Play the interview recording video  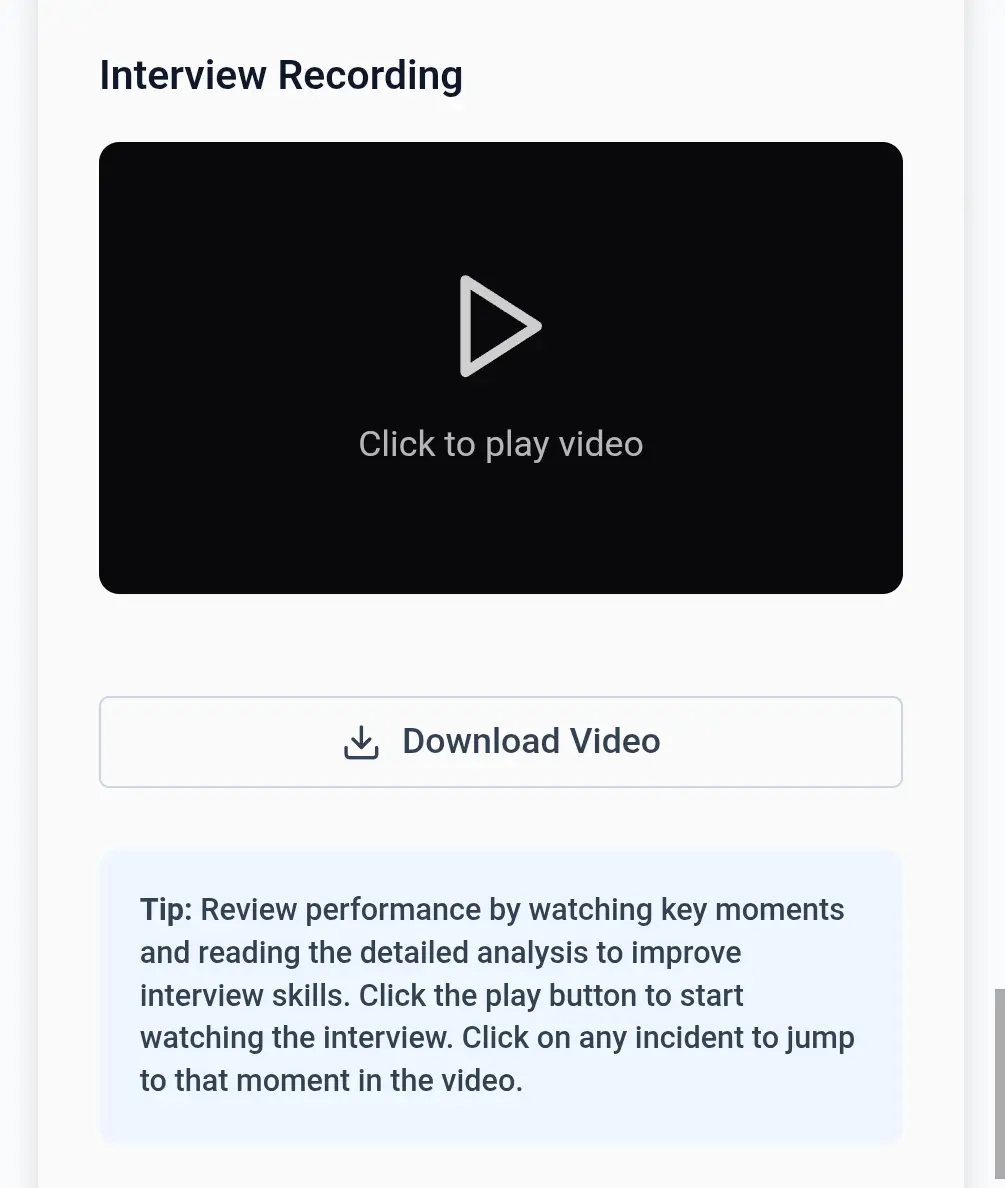tap(500, 327)
